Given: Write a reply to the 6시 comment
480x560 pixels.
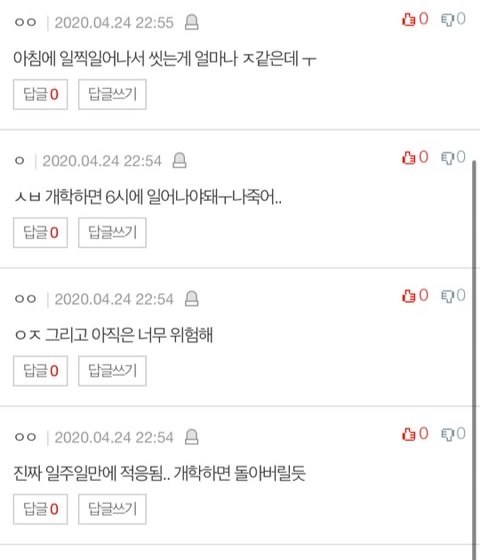Looking at the screenshot, I should 112,232.
